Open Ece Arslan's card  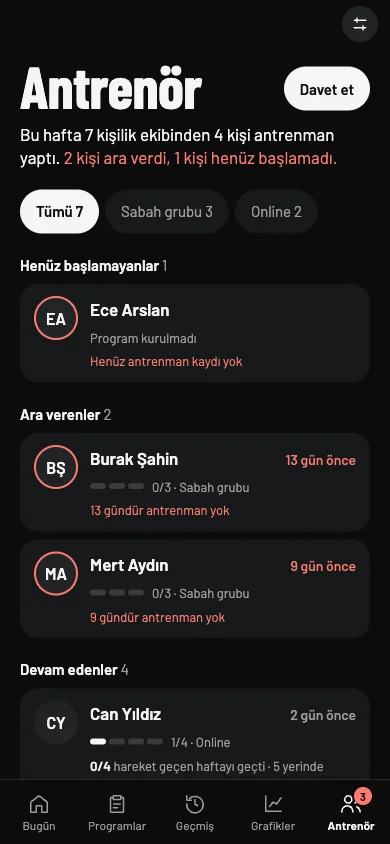(x=195, y=333)
